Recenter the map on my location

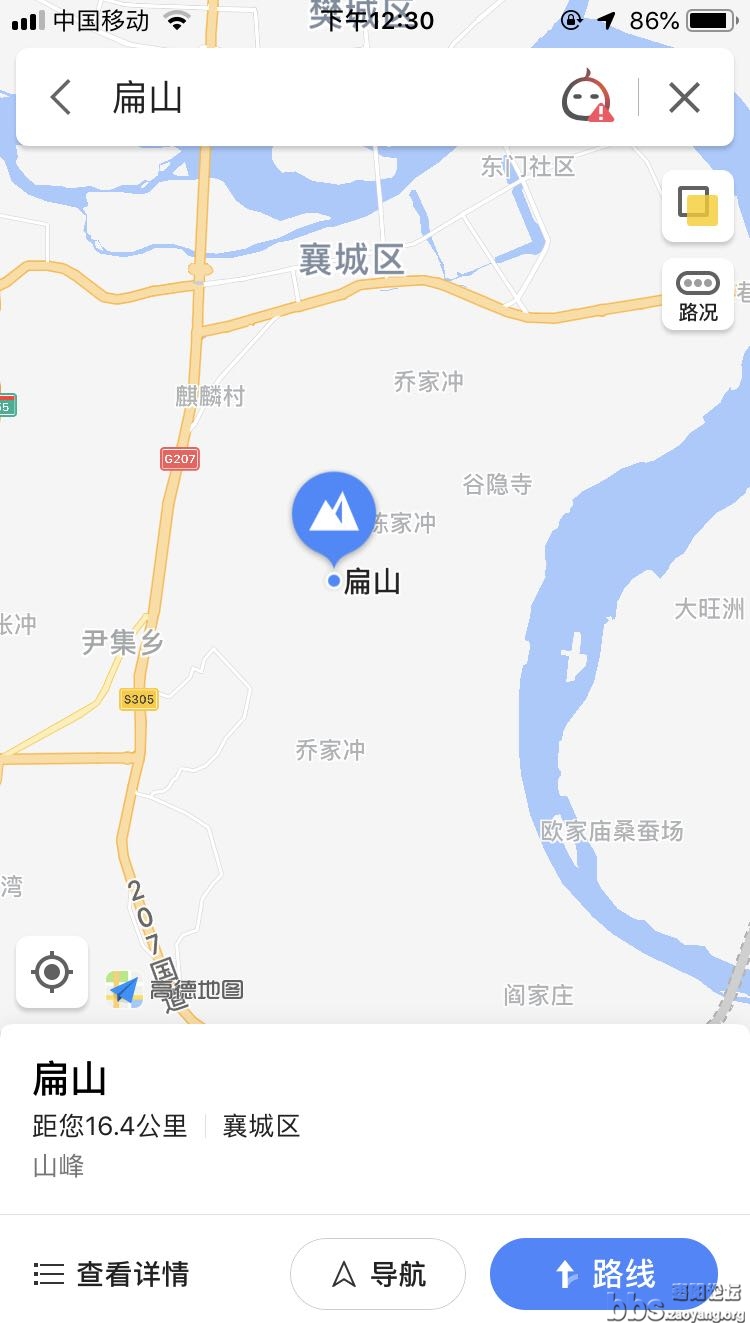52,971
